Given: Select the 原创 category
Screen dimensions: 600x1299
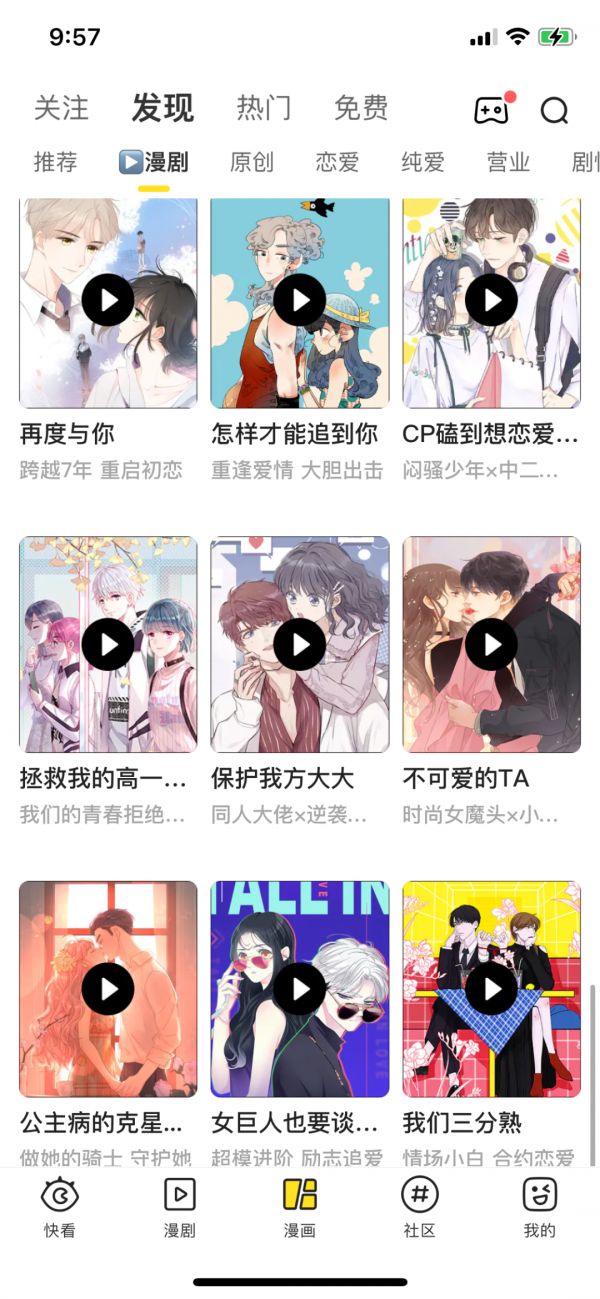Looking at the screenshot, I should [251, 162].
